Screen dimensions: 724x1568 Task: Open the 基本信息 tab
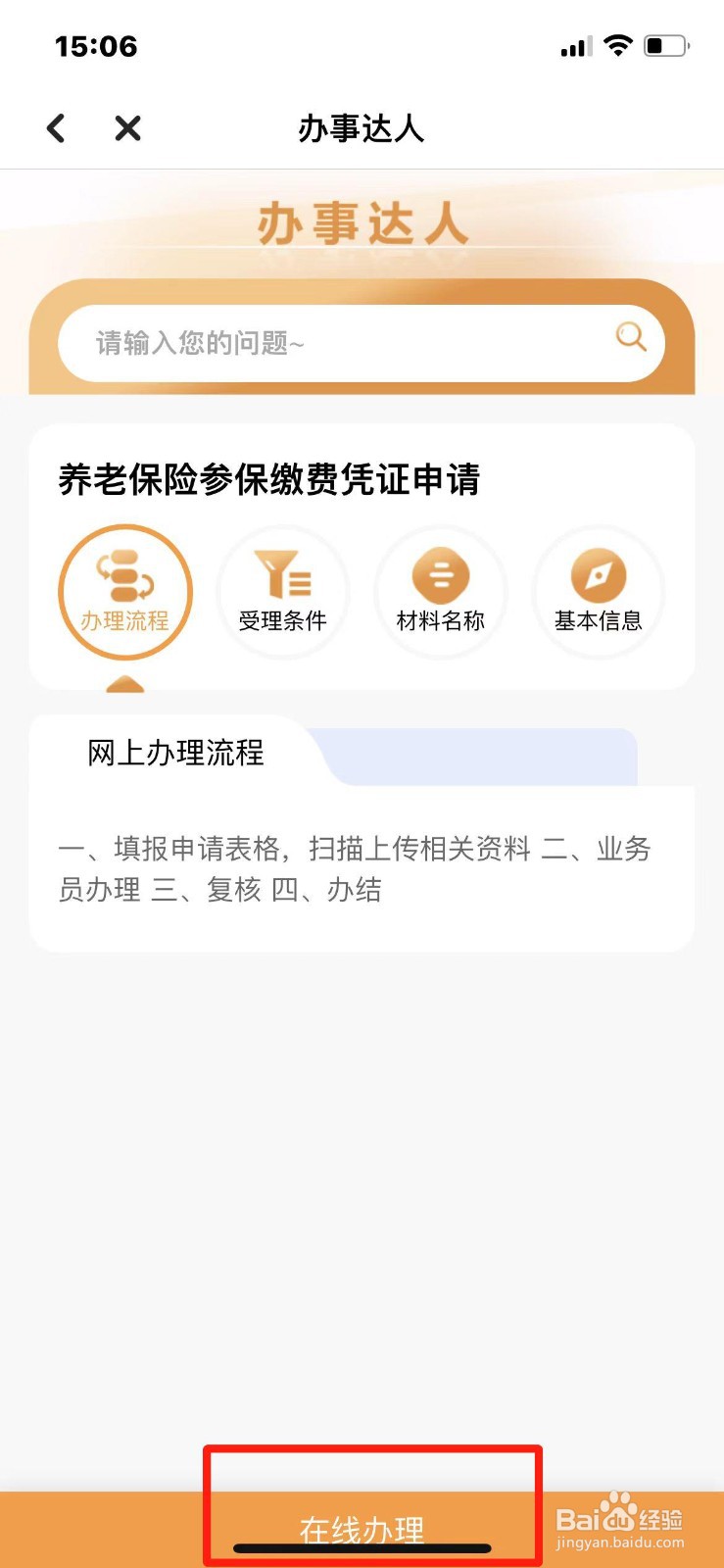point(599,591)
